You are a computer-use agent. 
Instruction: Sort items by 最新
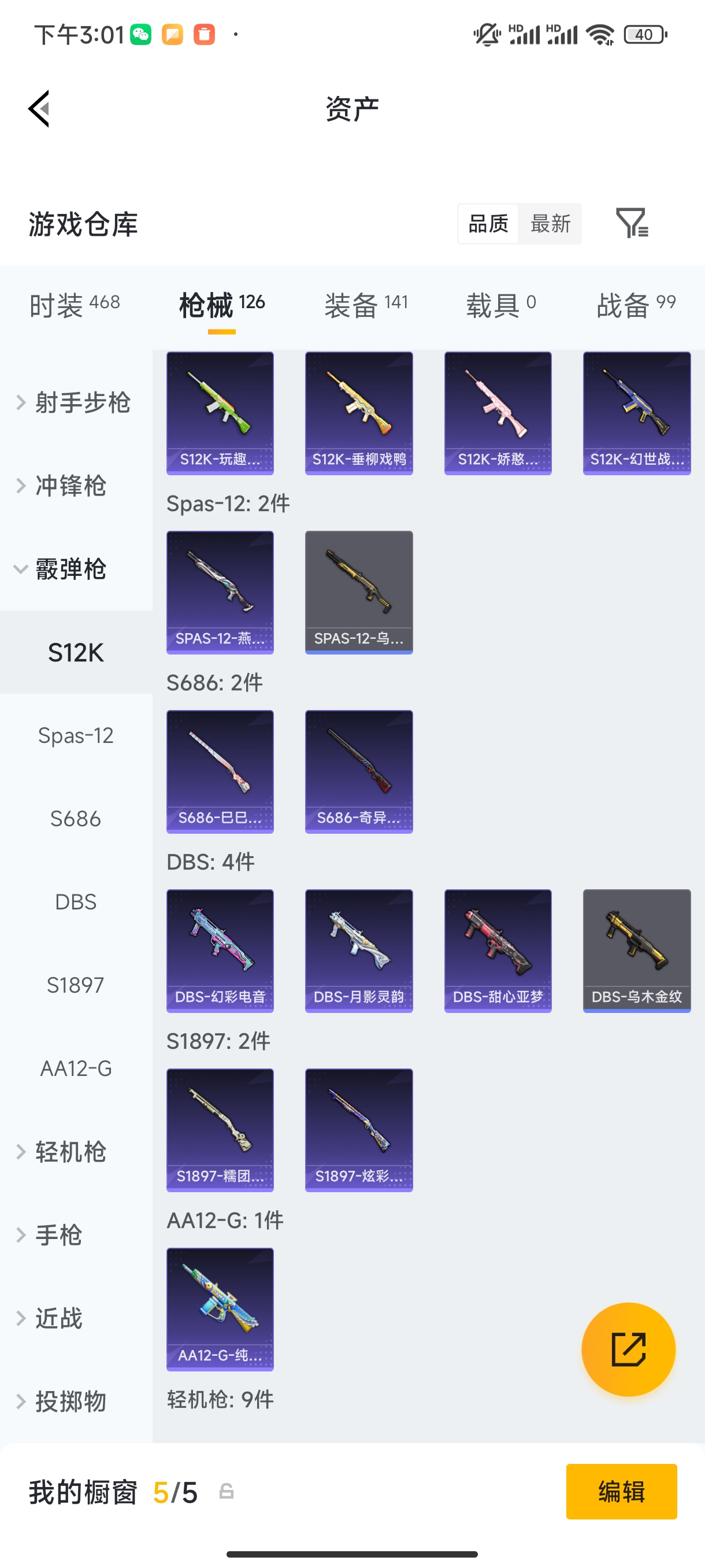(550, 223)
